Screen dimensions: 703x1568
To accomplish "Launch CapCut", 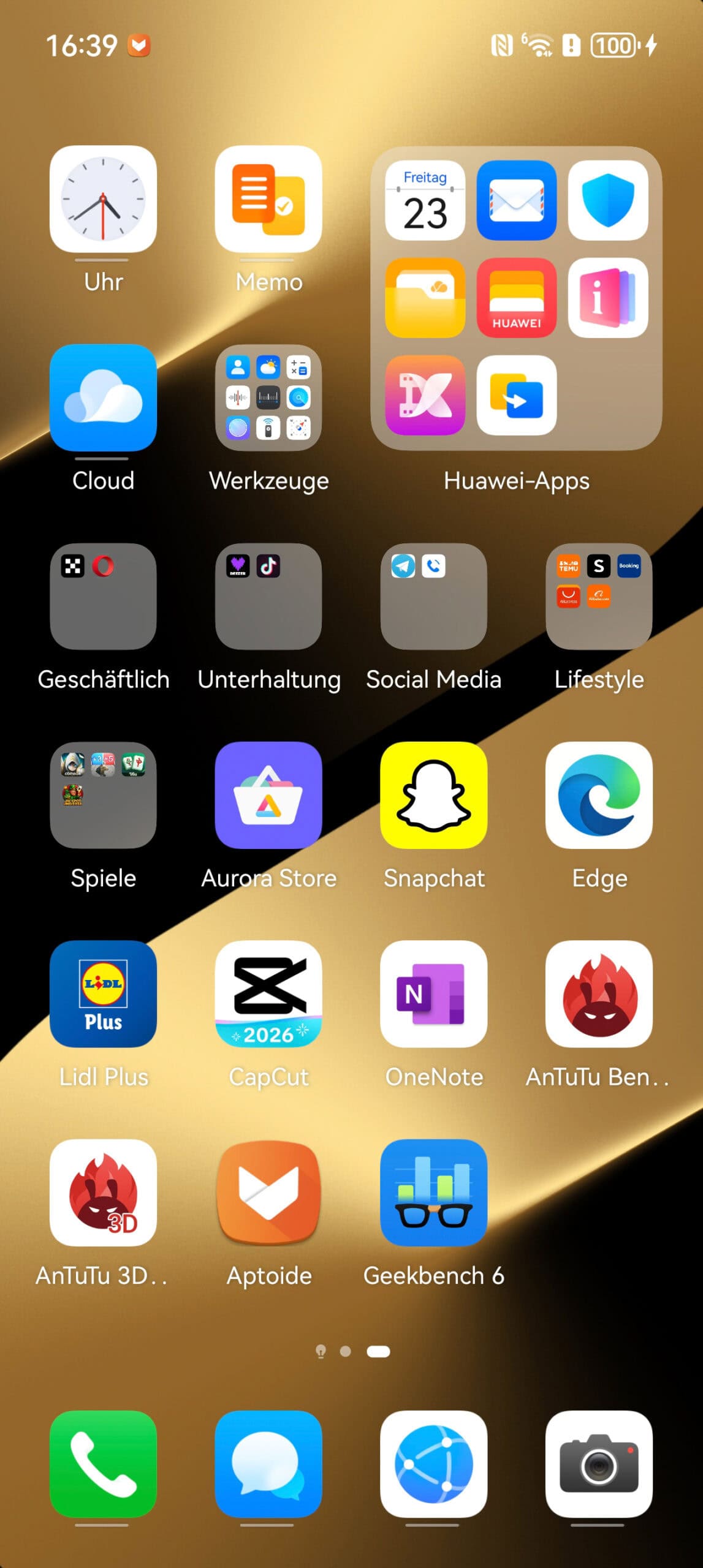I will coord(268,993).
